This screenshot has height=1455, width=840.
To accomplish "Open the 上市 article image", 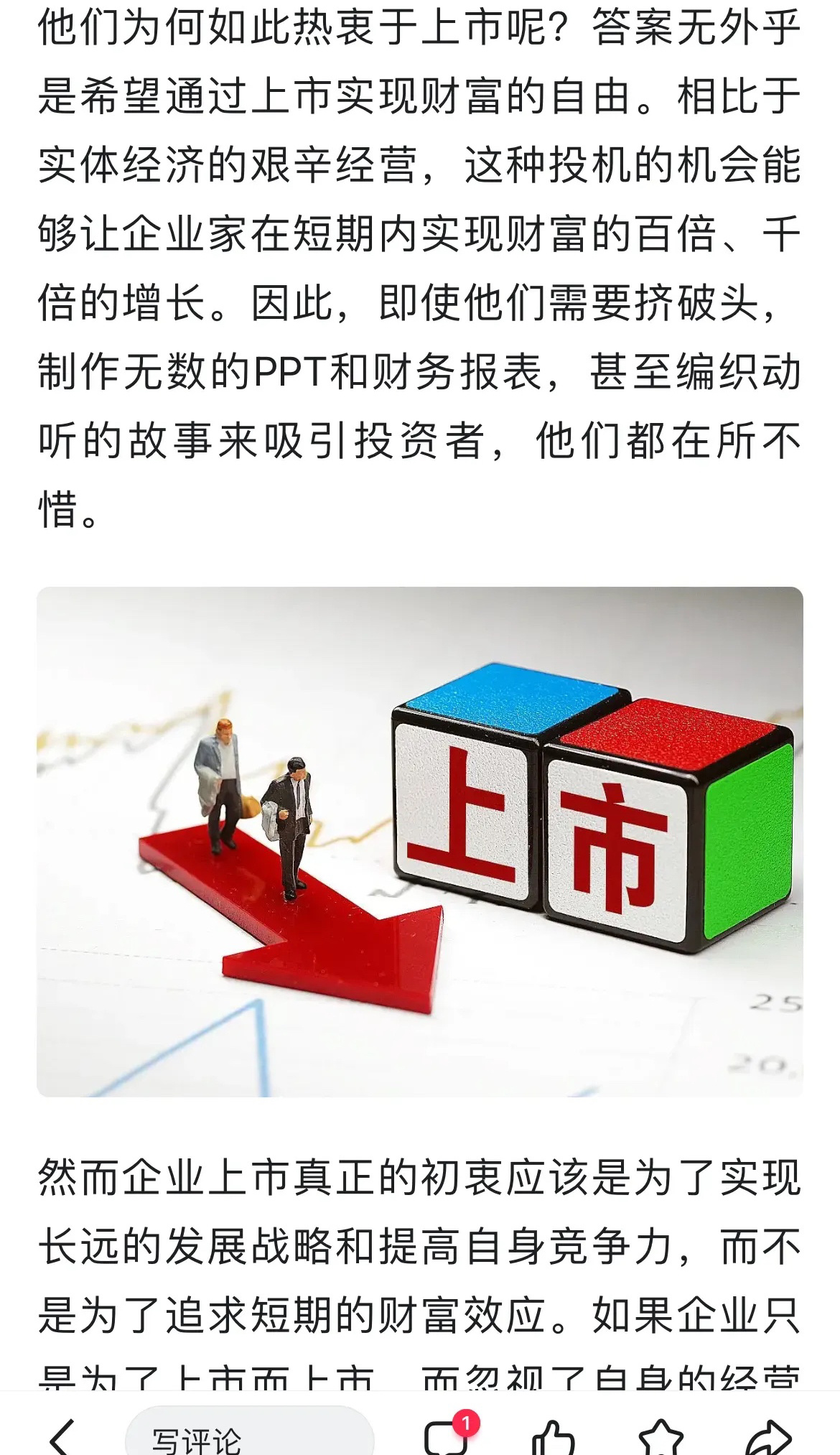I will pyautogui.click(x=420, y=841).
